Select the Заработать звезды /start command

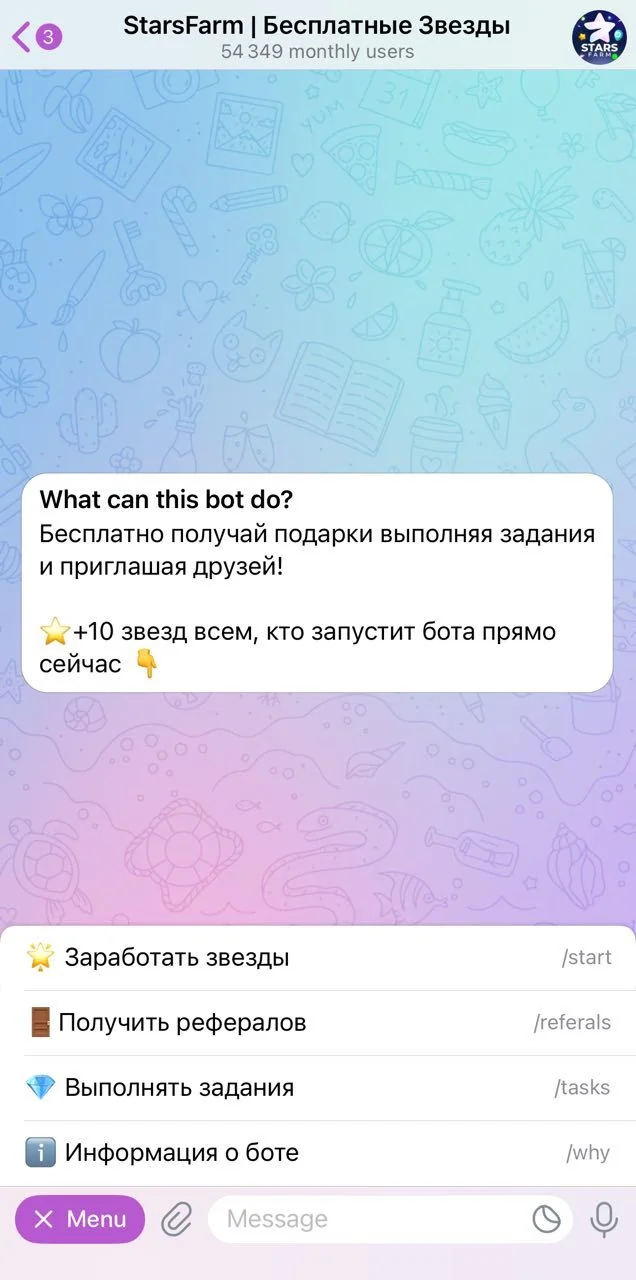[x=318, y=958]
